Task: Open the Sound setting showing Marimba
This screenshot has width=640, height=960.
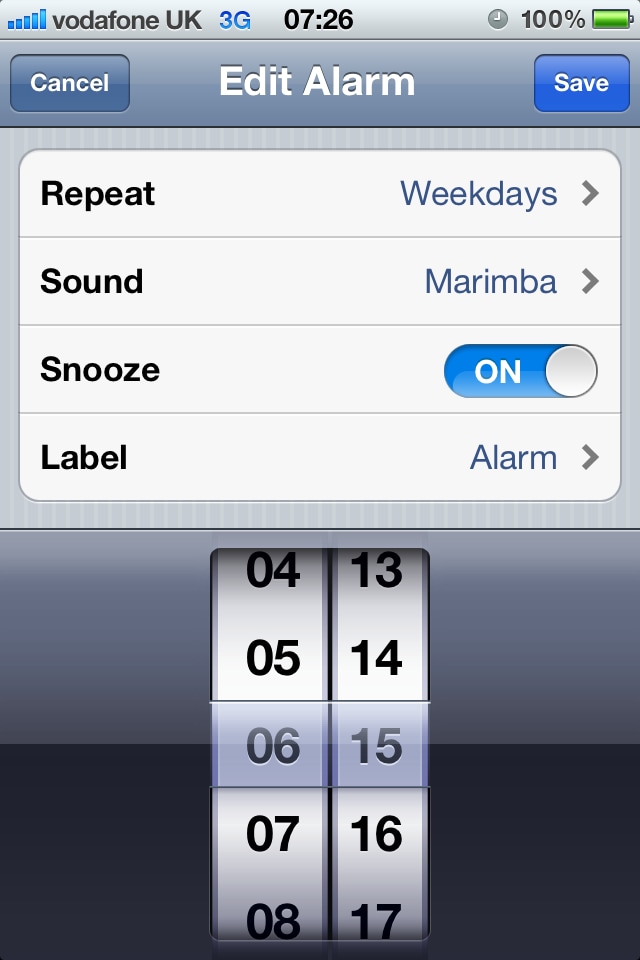Action: [320, 281]
